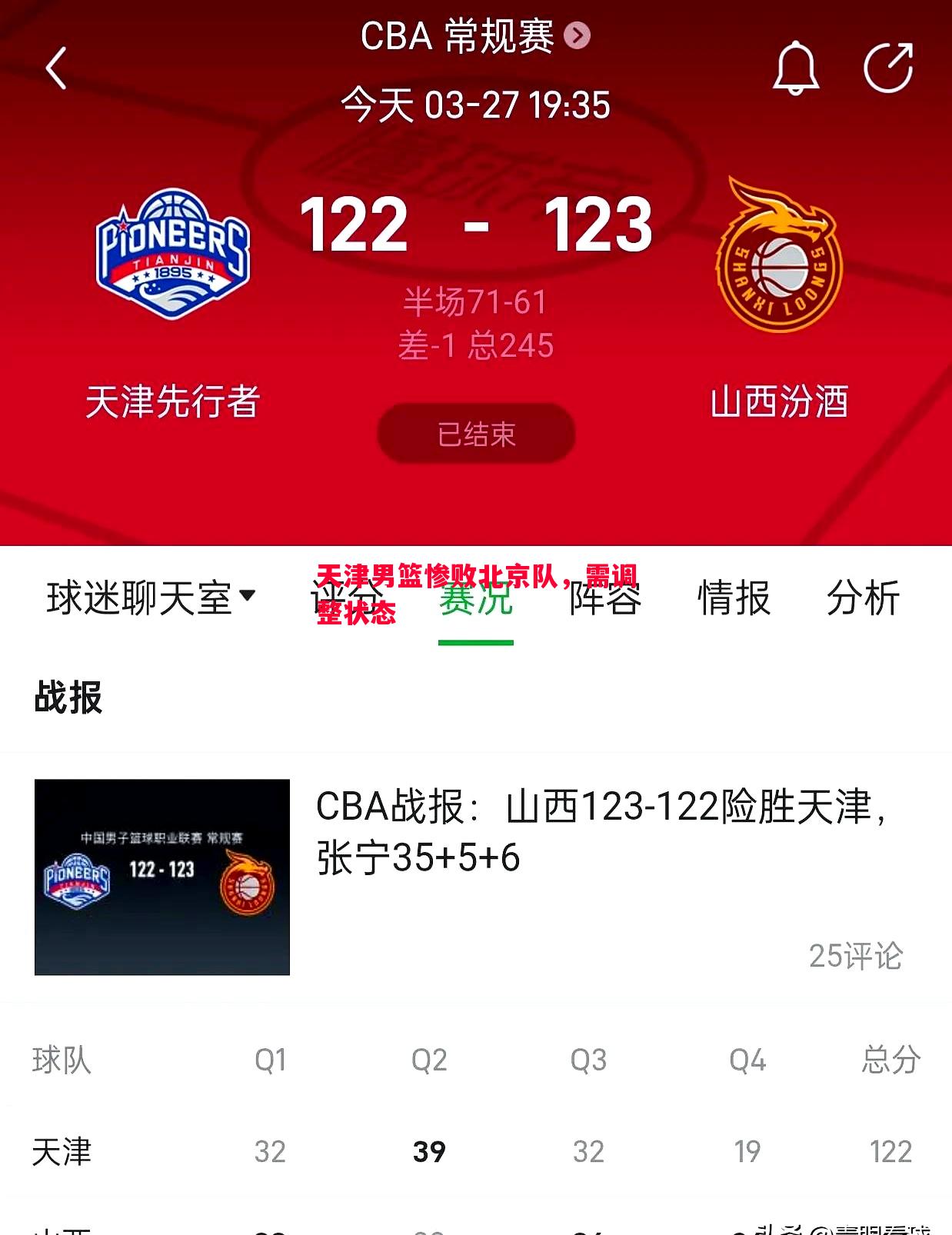Open the war report video thumbnail
Viewport: 952px width, 1235px height.
(161, 877)
